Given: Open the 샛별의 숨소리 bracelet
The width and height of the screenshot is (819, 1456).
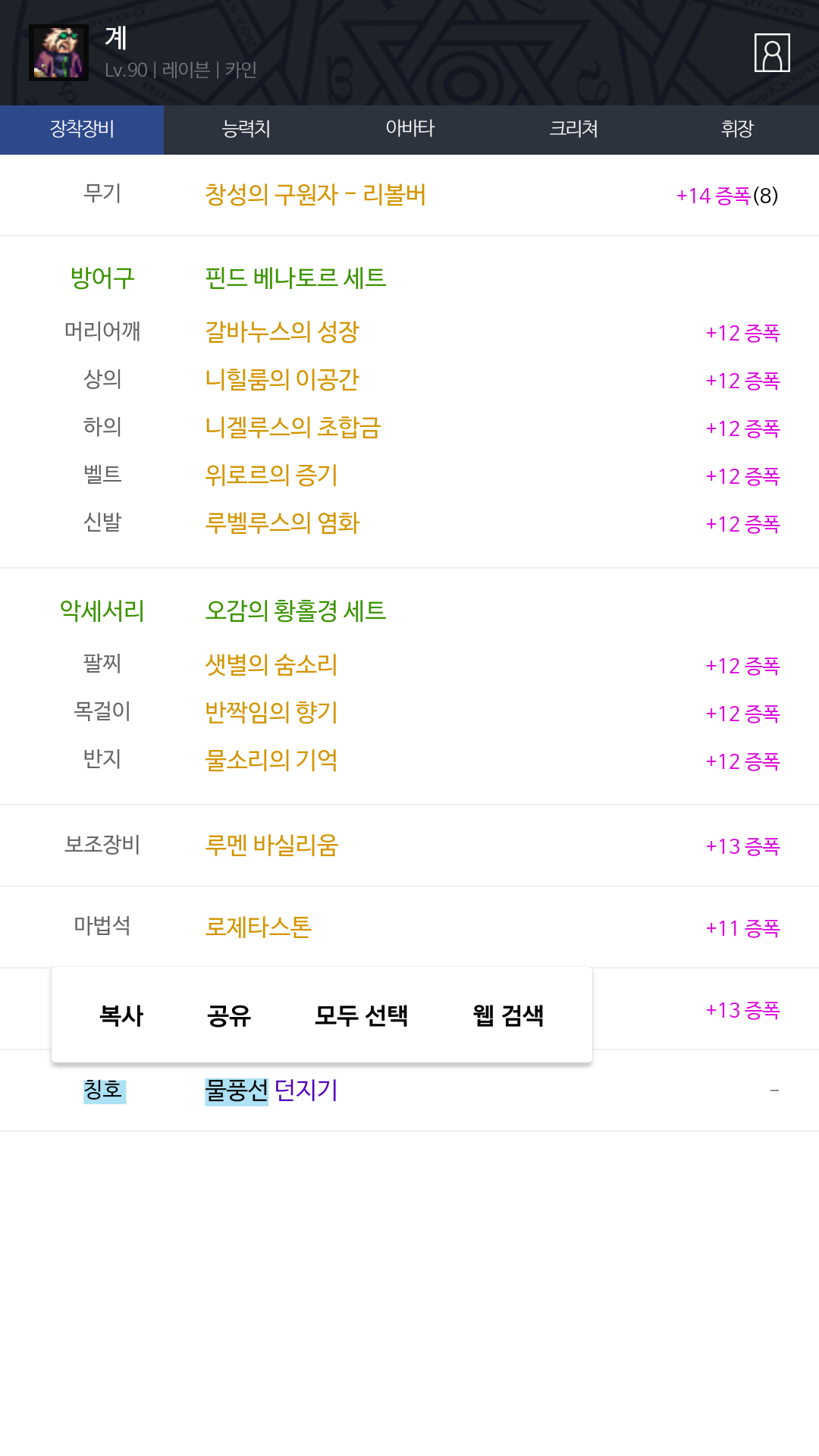Looking at the screenshot, I should [x=271, y=665].
